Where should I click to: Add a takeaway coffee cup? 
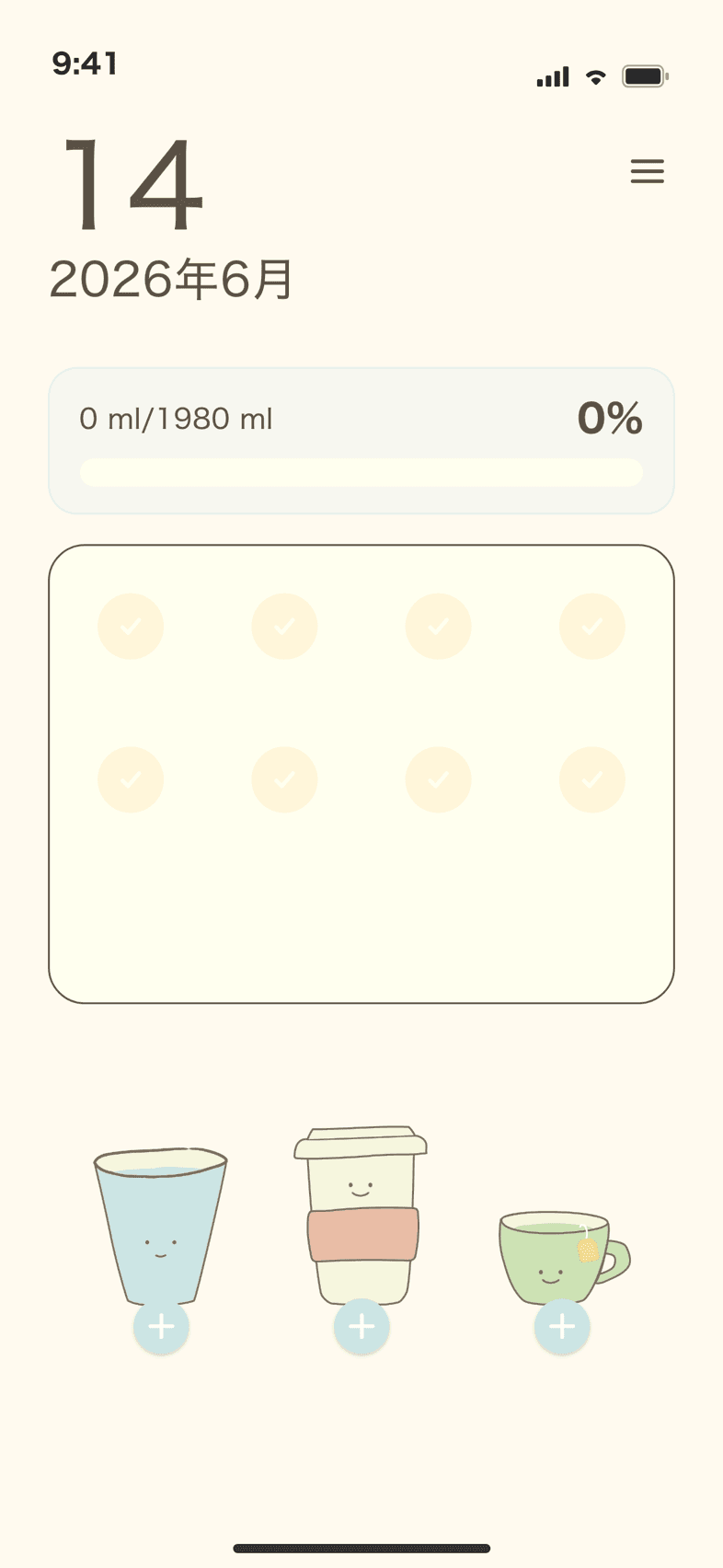361,1327
